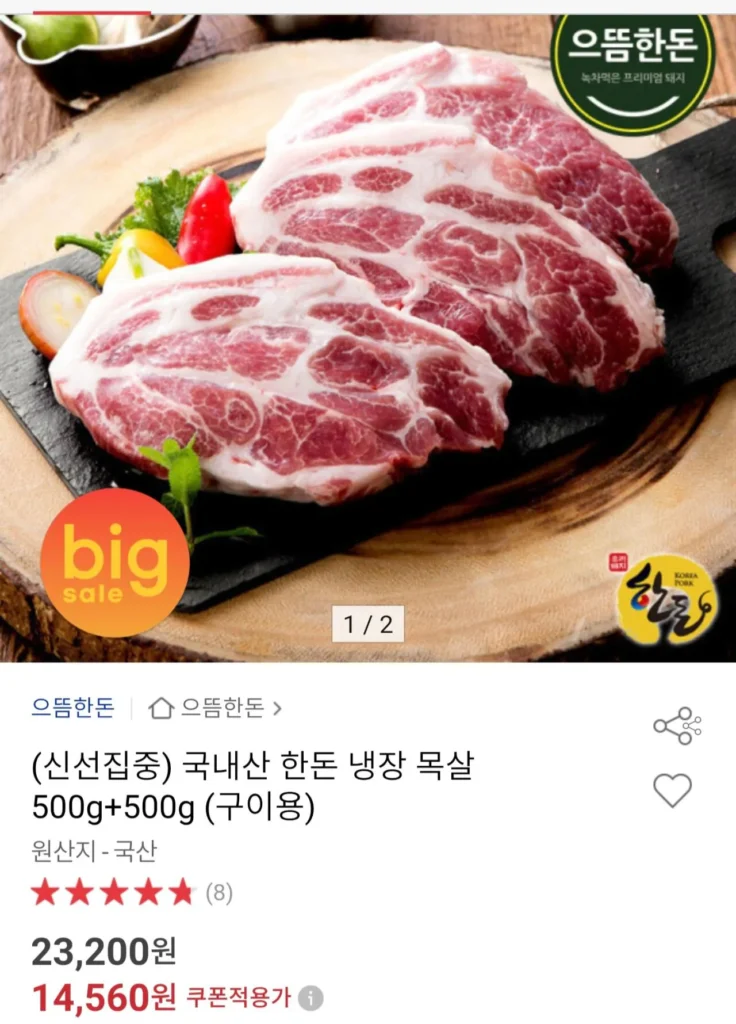Open the coupon price info icon
This screenshot has height=1024, width=736.
[x=309, y=998]
